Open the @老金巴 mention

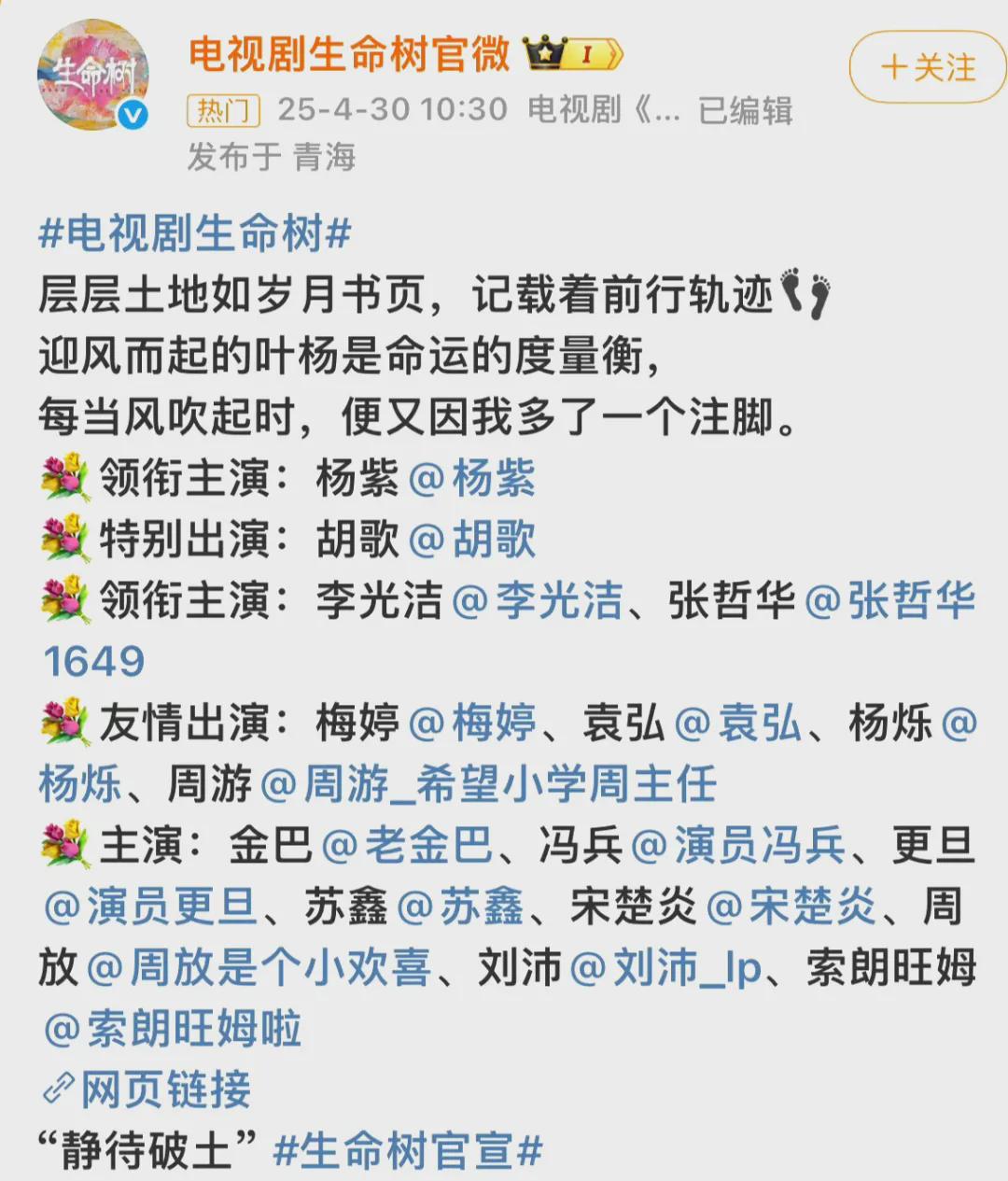407,846
